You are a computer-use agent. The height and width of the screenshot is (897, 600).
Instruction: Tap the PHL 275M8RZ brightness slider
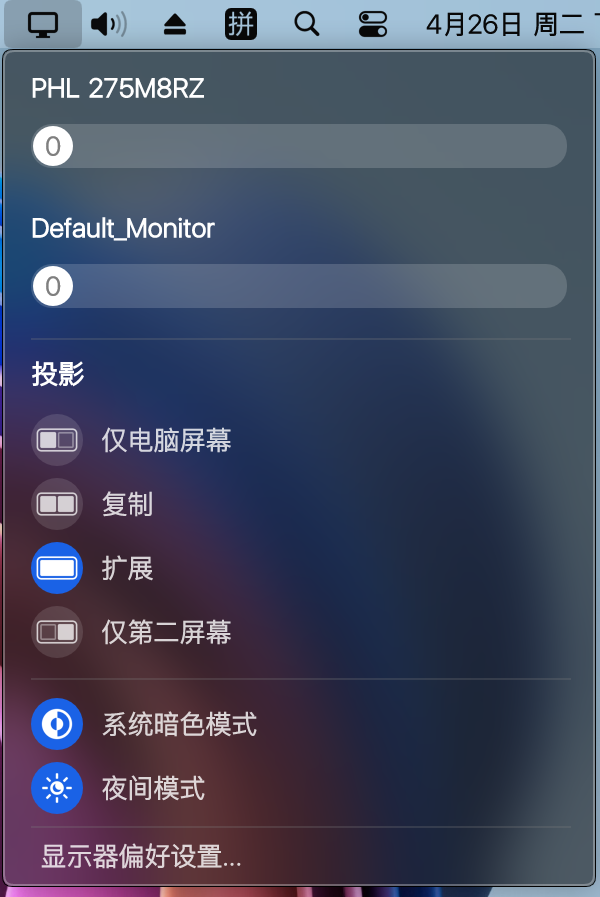[299, 147]
